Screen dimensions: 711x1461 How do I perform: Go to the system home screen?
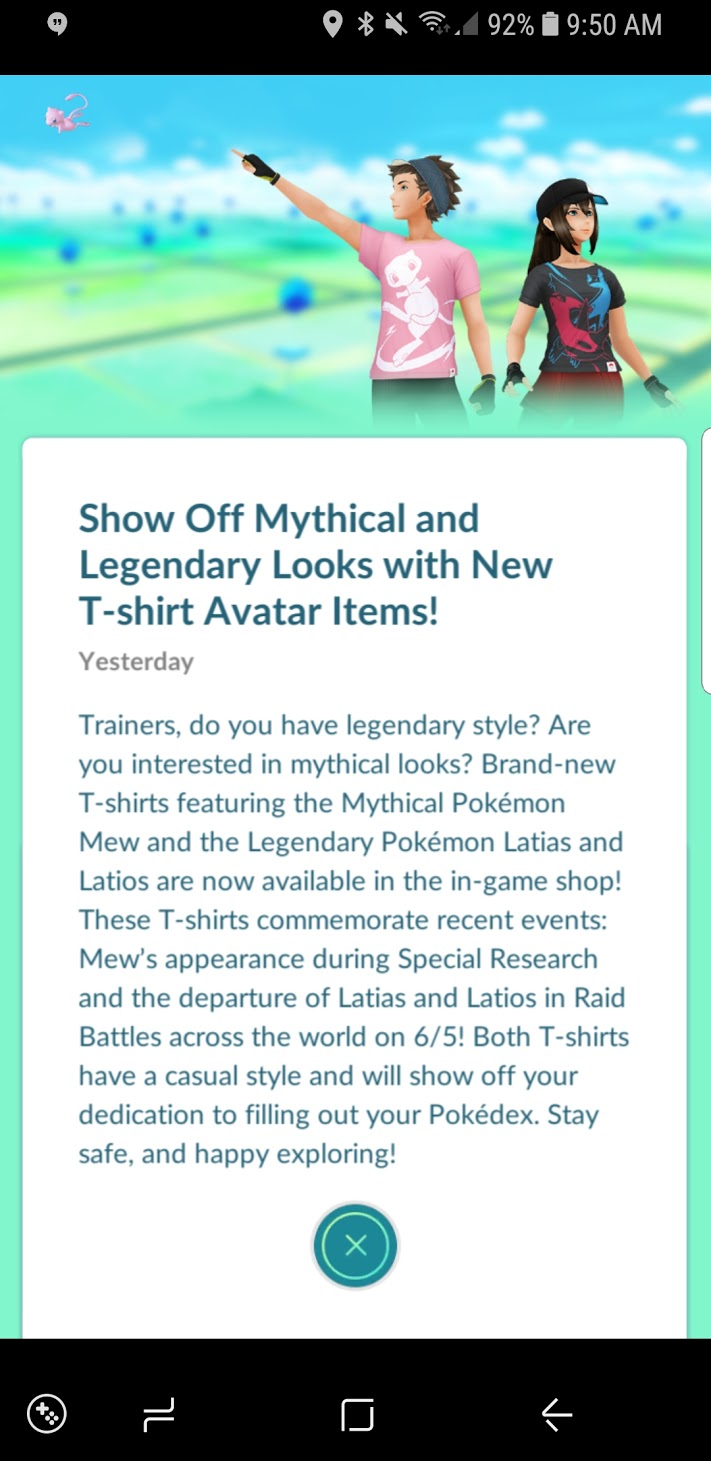tap(357, 1414)
